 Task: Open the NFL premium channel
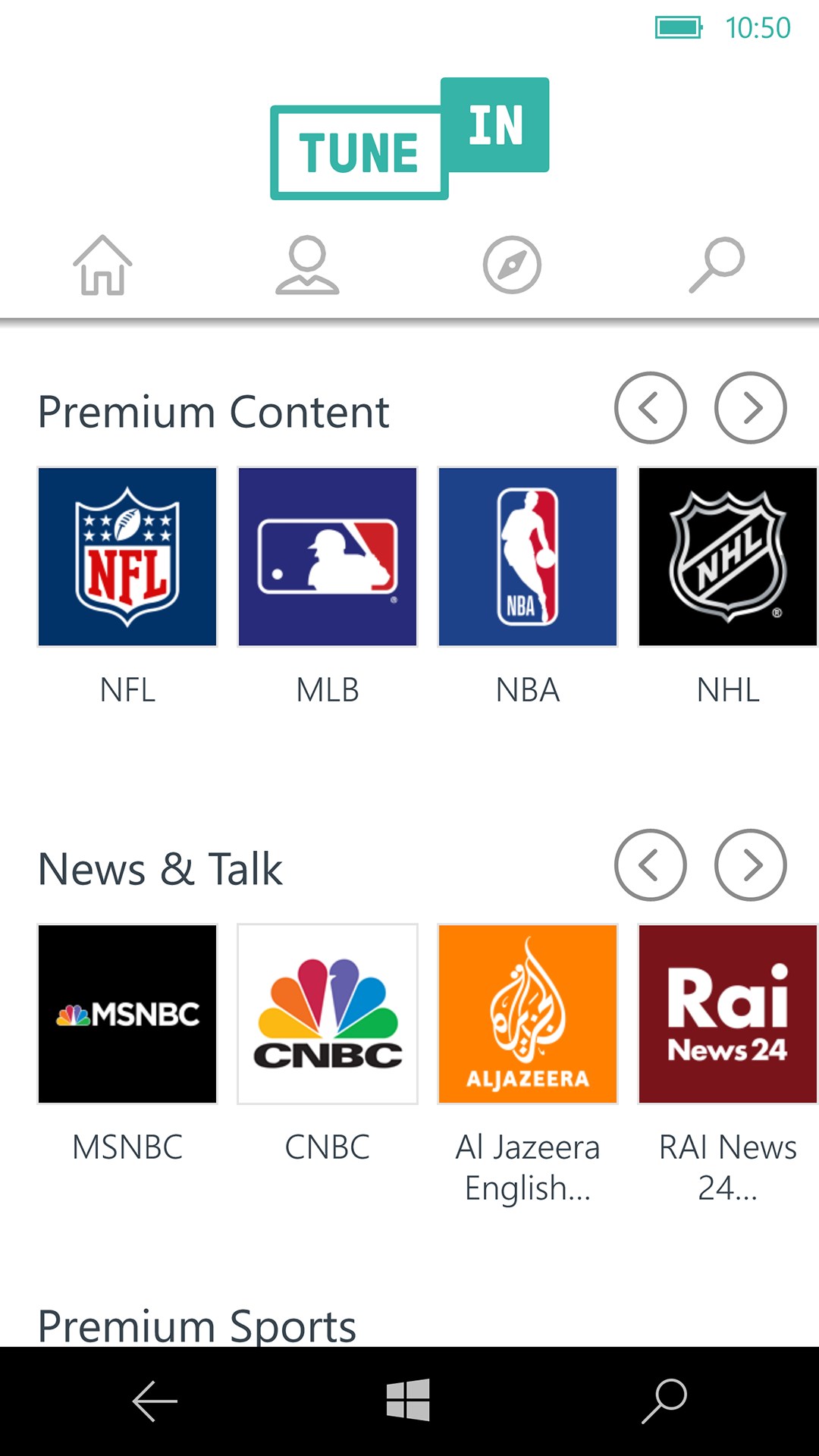coord(127,556)
